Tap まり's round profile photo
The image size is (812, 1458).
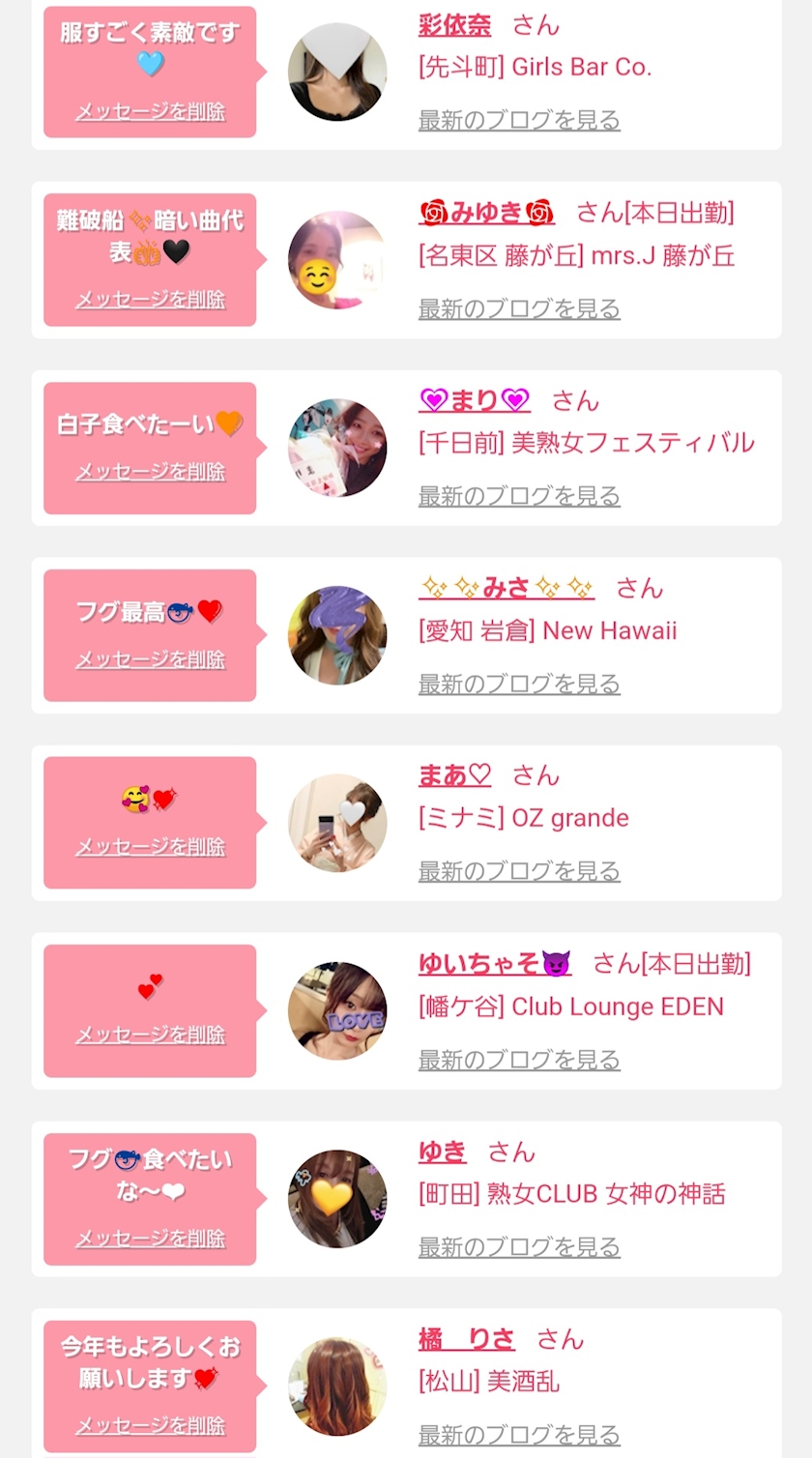tap(337, 448)
